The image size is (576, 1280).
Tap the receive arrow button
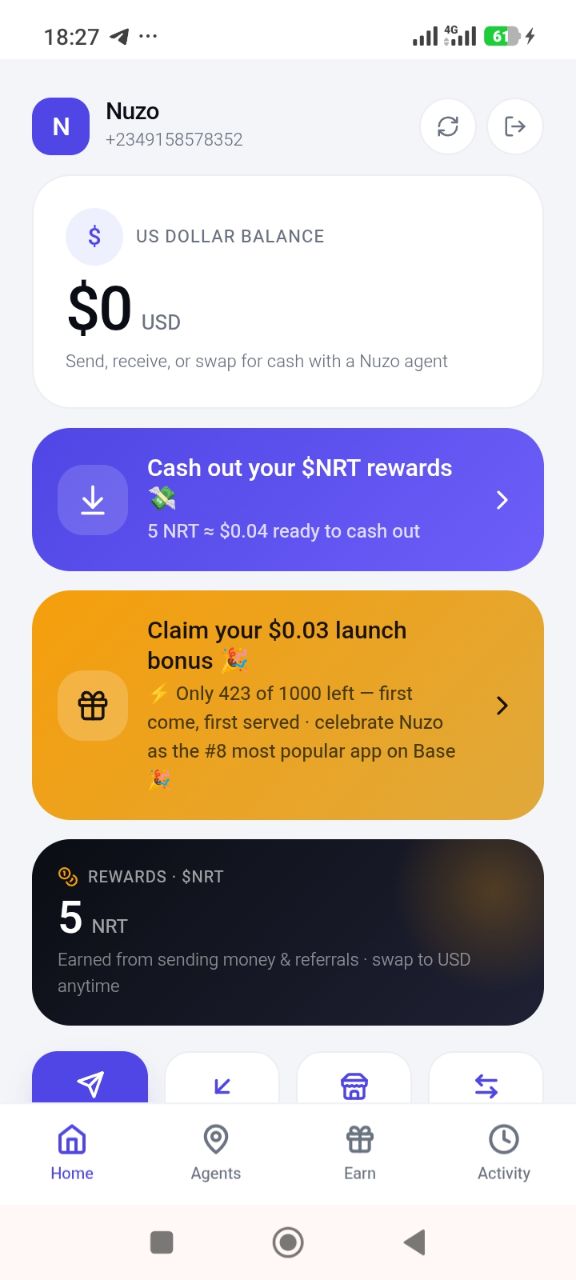click(x=222, y=1078)
